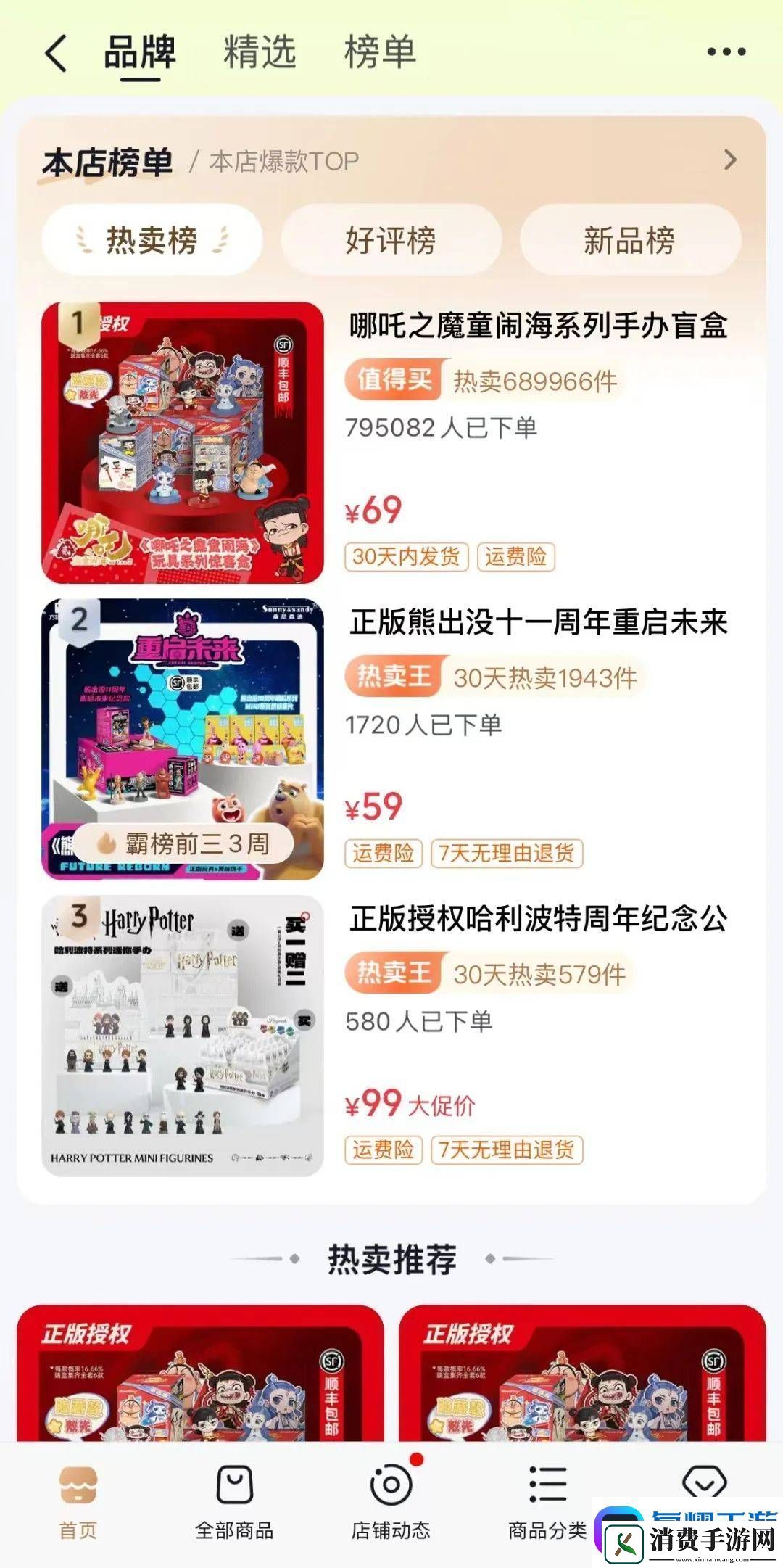Switch to the 榜单 tab

[x=380, y=52]
